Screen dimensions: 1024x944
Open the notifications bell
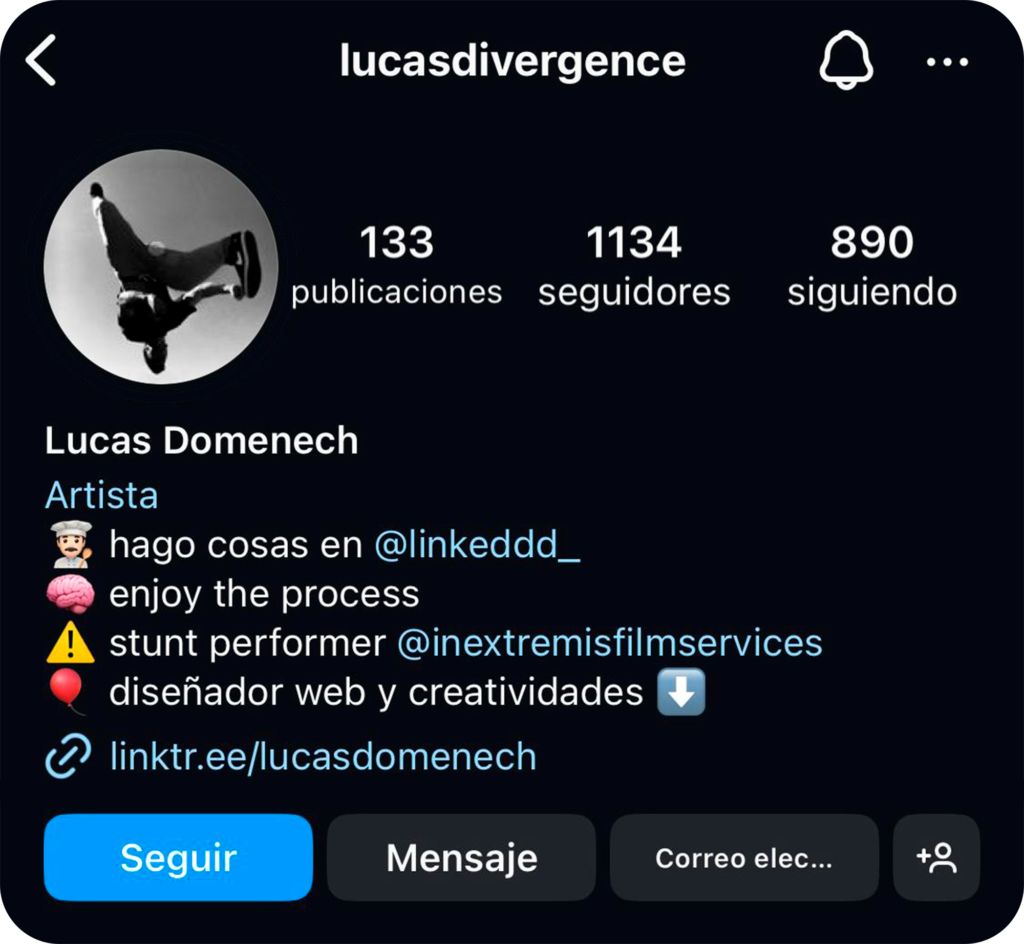coord(846,62)
